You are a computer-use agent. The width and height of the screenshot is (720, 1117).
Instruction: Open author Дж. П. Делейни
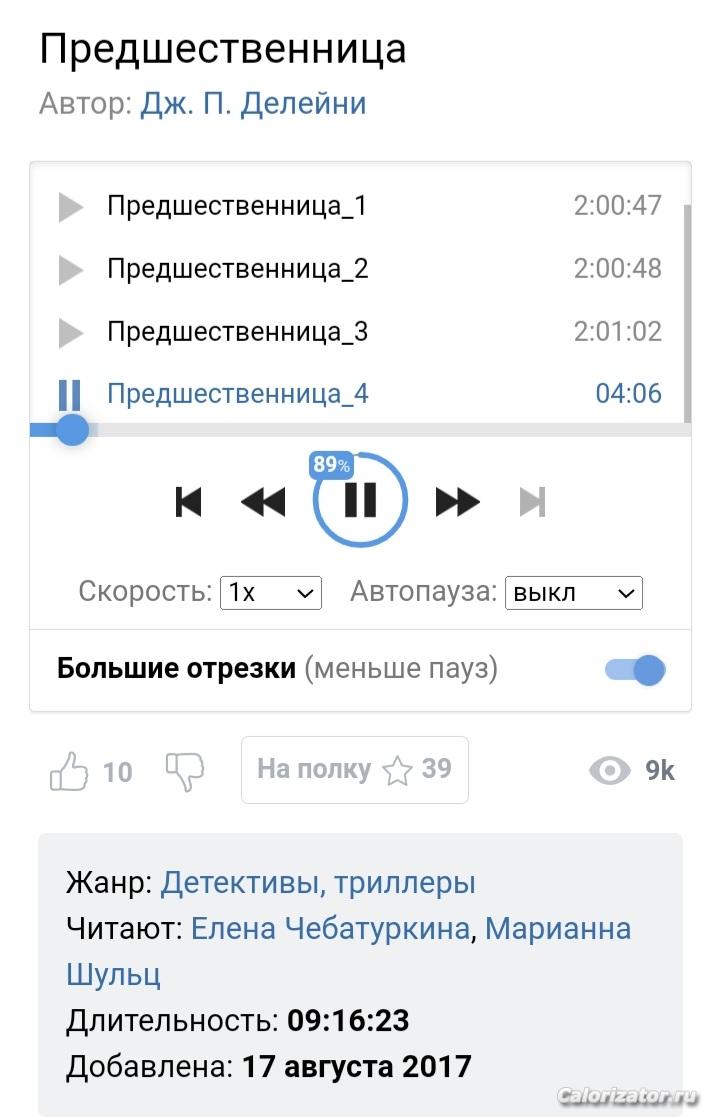pos(253,103)
